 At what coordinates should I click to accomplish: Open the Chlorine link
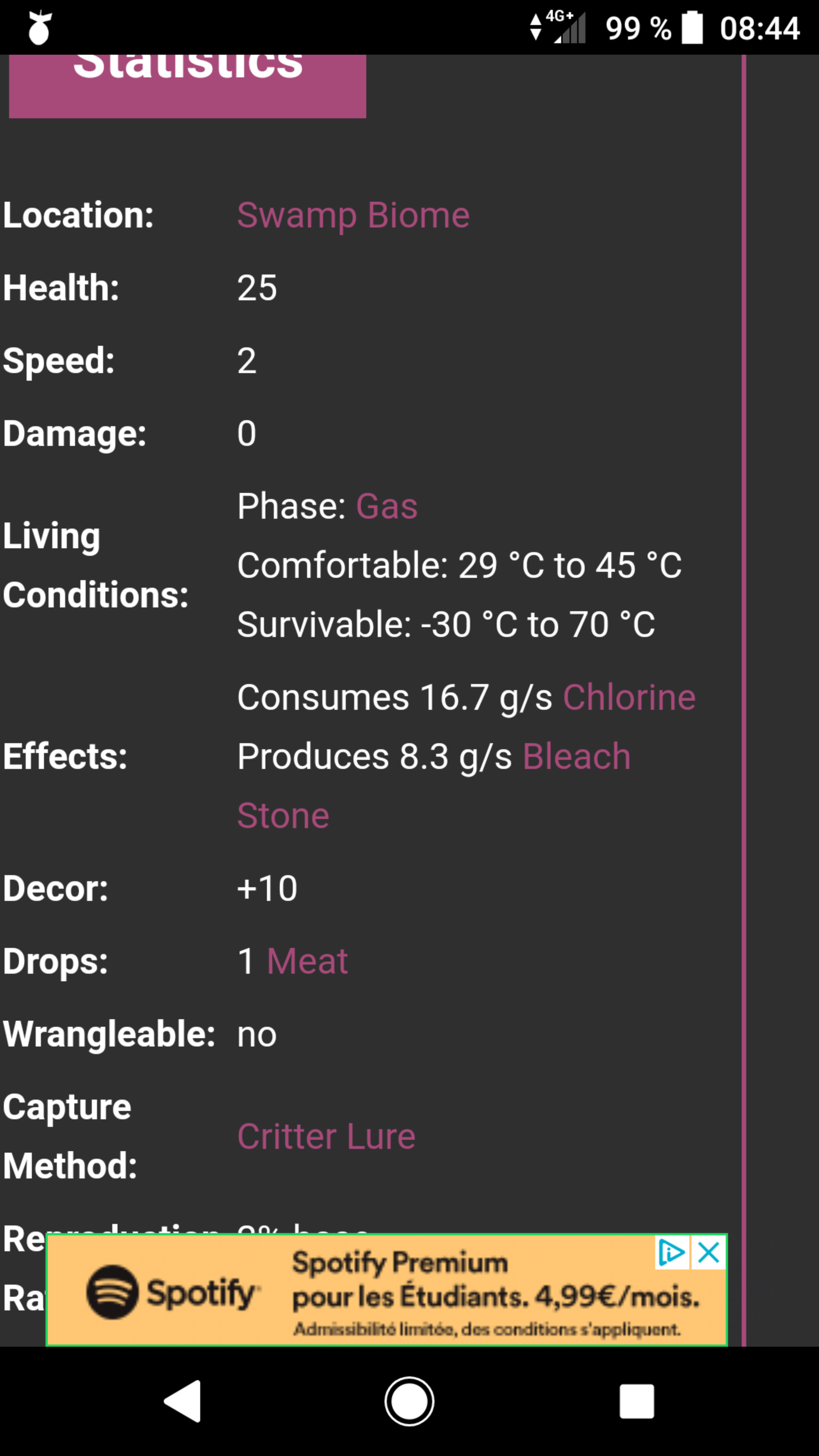[629, 697]
